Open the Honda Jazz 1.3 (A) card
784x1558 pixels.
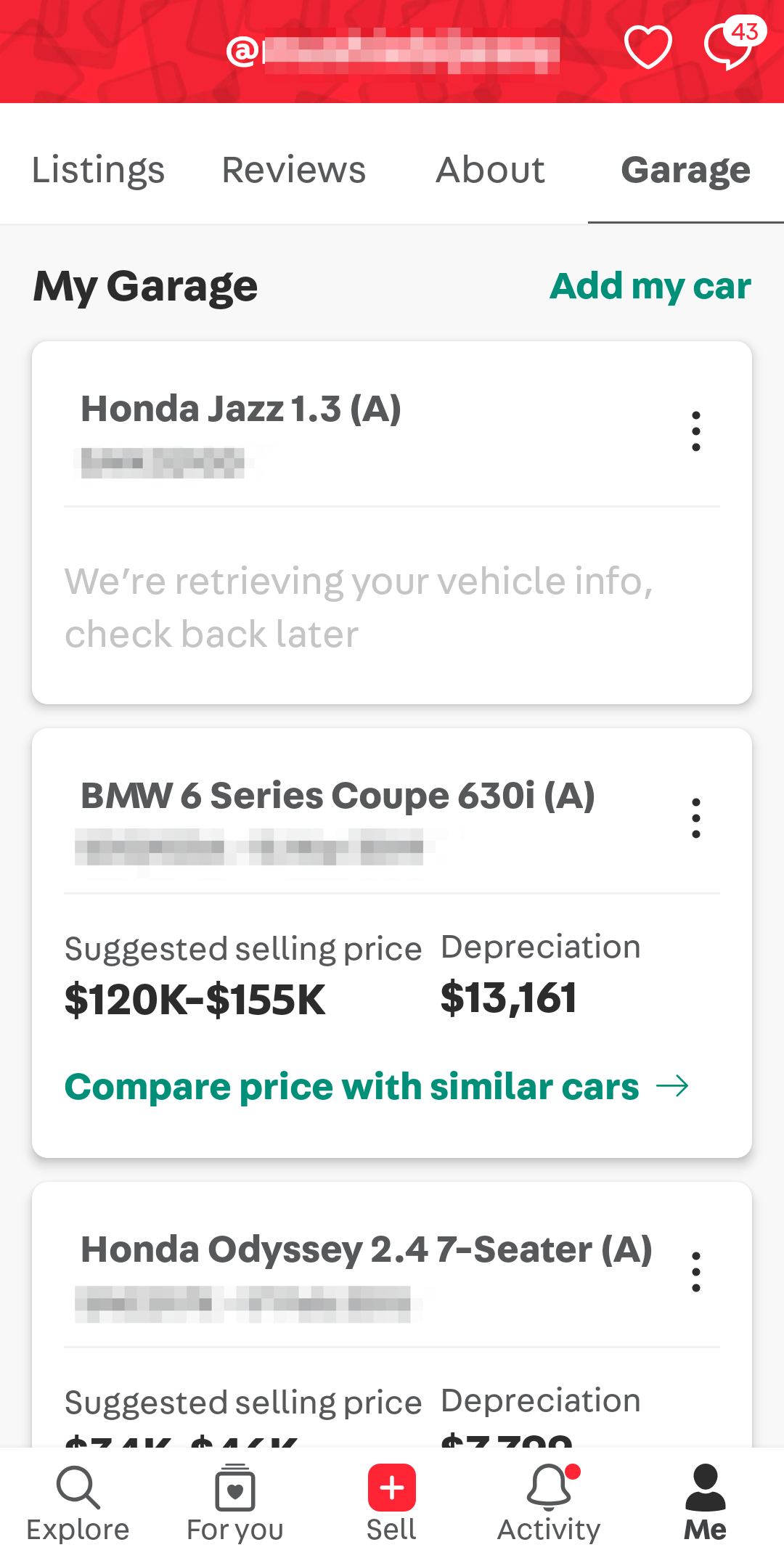point(392,523)
